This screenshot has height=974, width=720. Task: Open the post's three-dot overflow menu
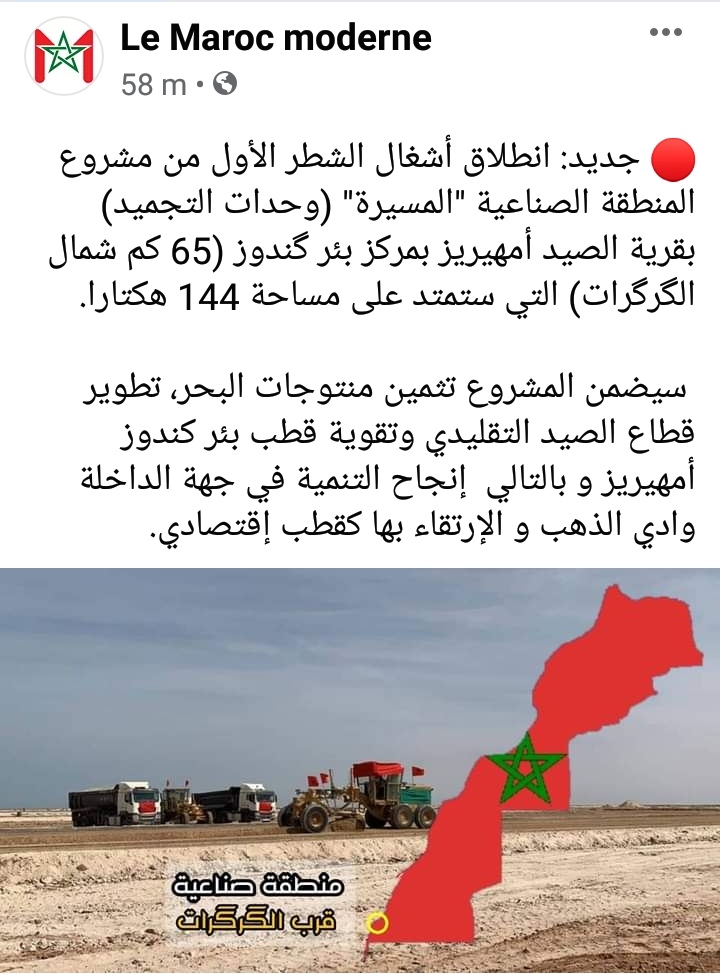tap(665, 32)
